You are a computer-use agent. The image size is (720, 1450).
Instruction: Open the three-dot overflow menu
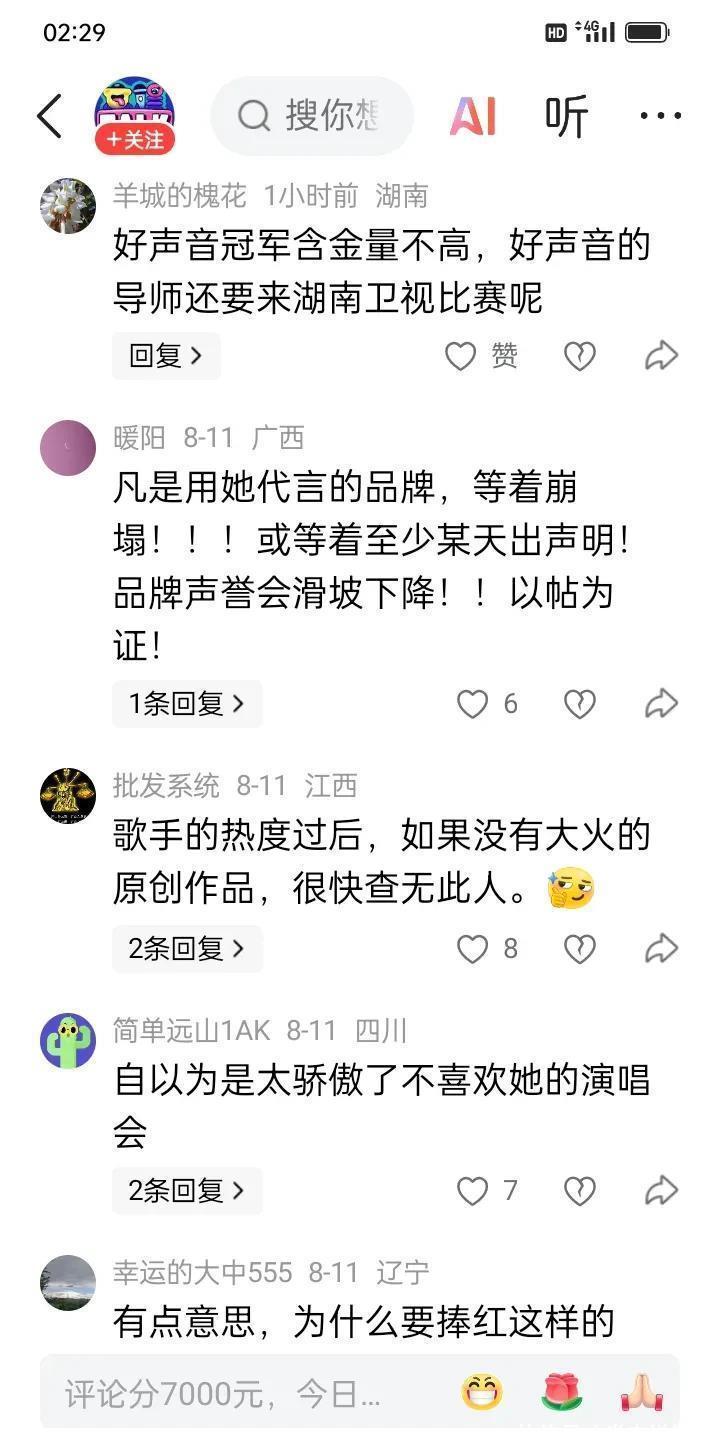660,117
